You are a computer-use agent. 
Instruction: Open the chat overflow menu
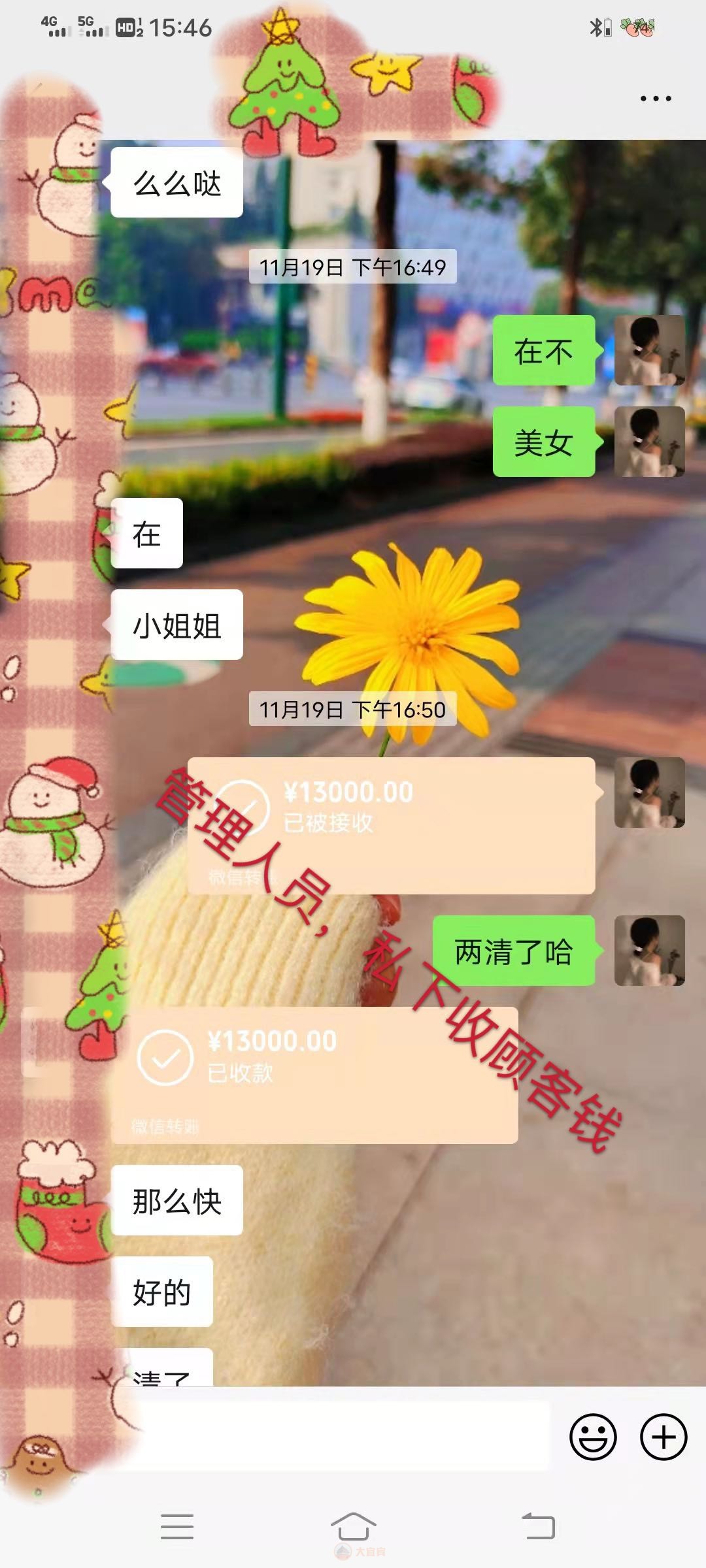655,99
